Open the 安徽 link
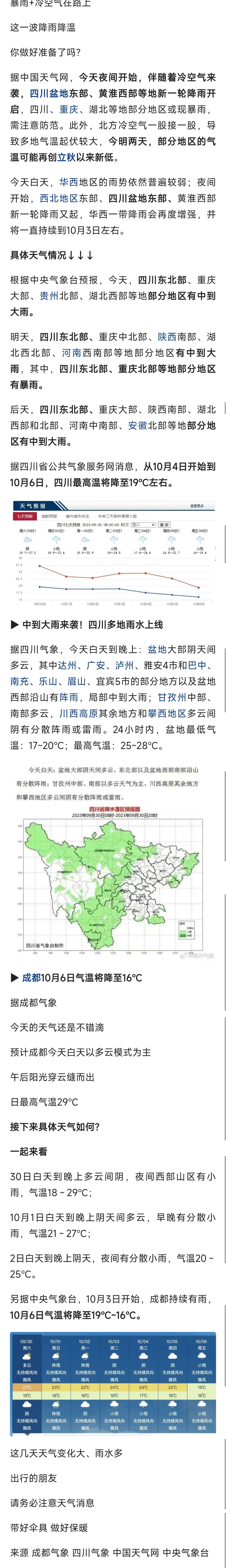 (138, 426)
